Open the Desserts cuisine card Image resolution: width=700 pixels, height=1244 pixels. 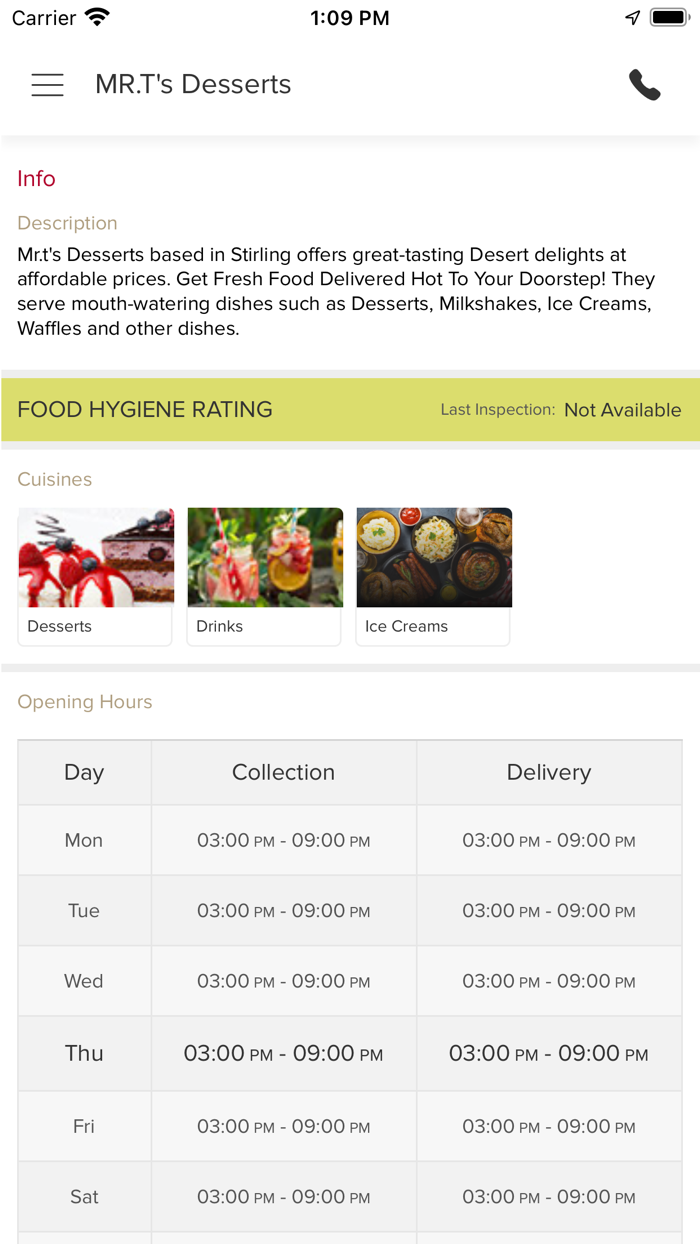[95, 576]
